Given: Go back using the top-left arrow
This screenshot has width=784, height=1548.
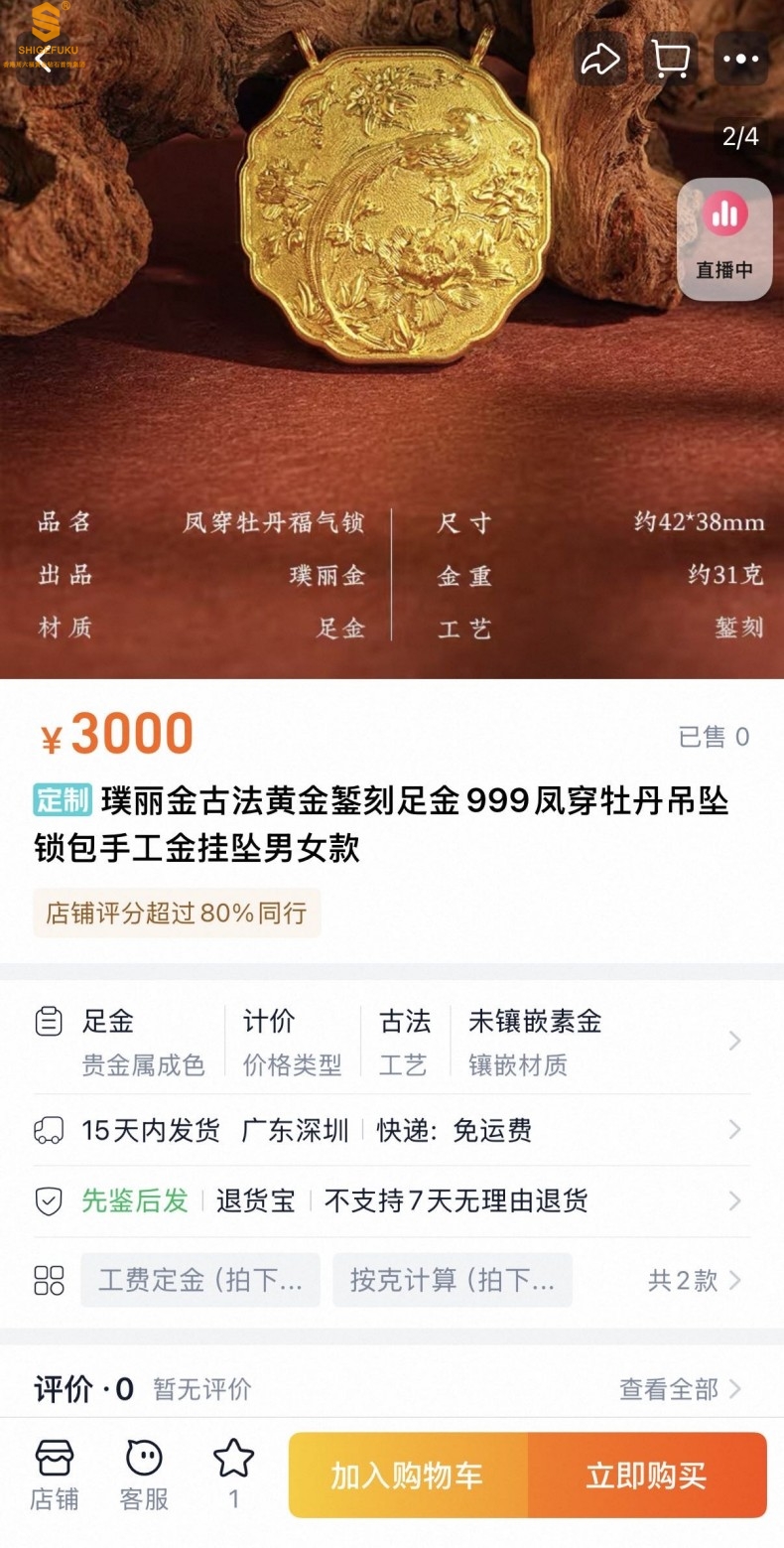Looking at the screenshot, I should coord(45,60).
